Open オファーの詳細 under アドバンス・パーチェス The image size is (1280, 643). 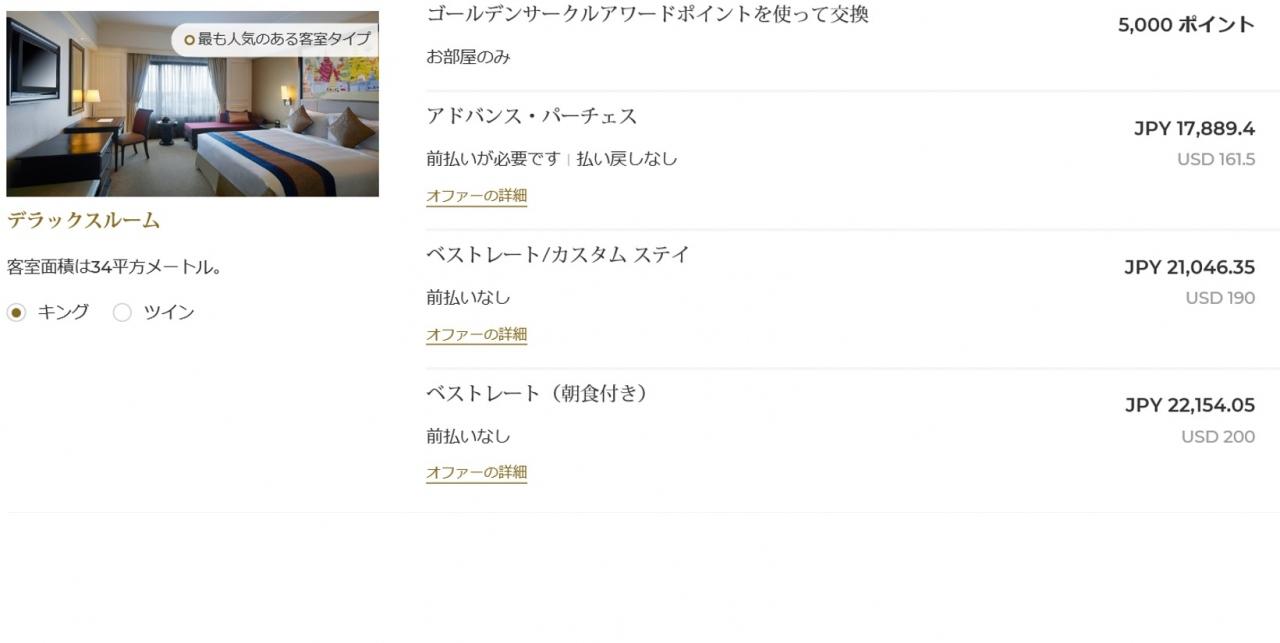point(476,196)
